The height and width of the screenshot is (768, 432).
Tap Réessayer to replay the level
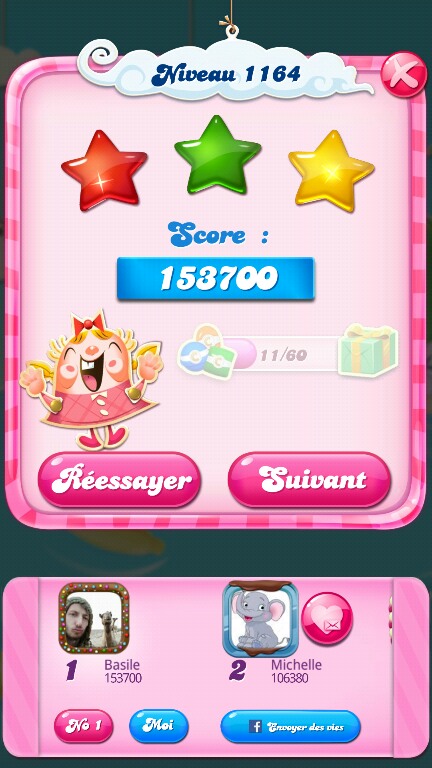pos(120,480)
